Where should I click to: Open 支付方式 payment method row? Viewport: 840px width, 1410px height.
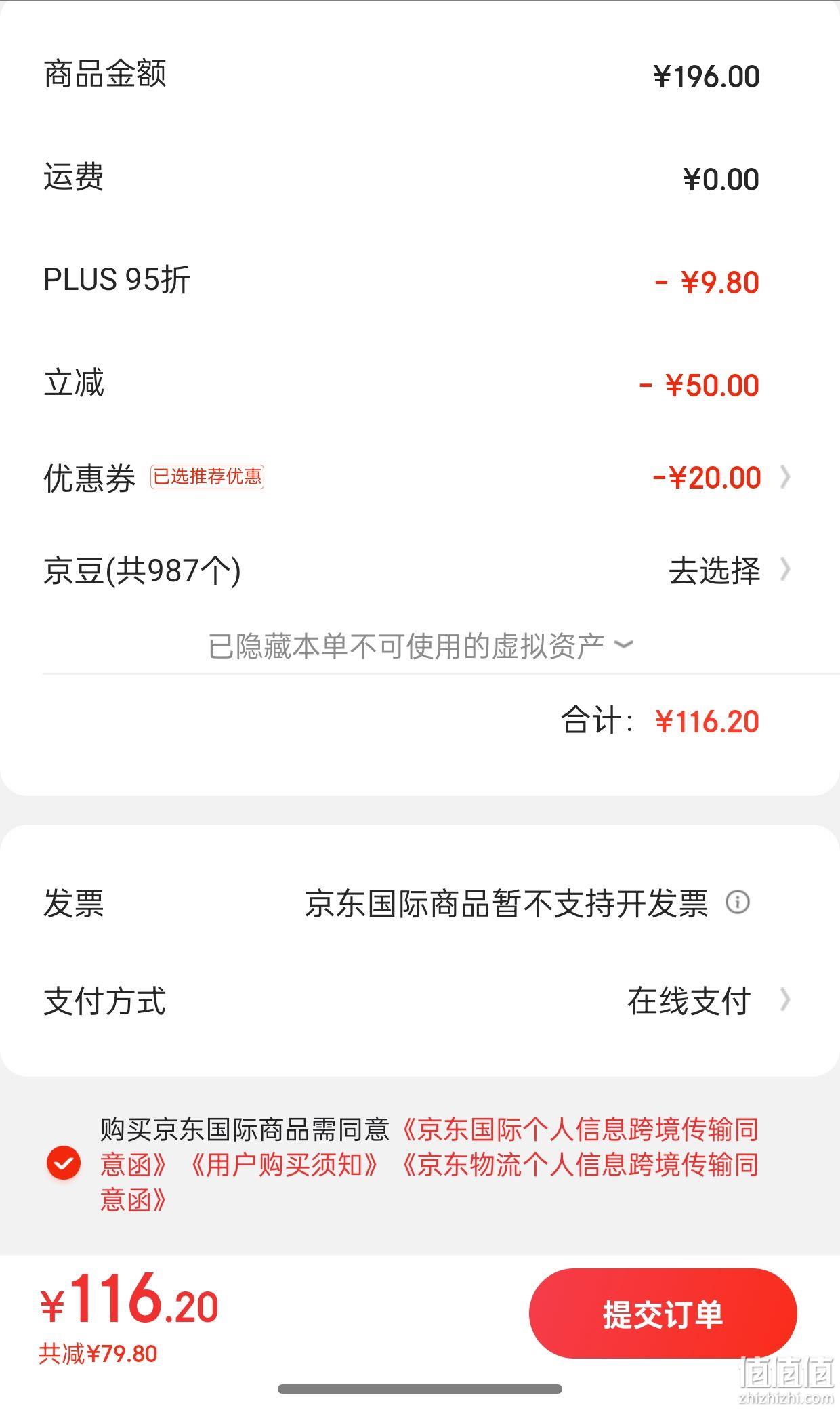click(420, 1001)
